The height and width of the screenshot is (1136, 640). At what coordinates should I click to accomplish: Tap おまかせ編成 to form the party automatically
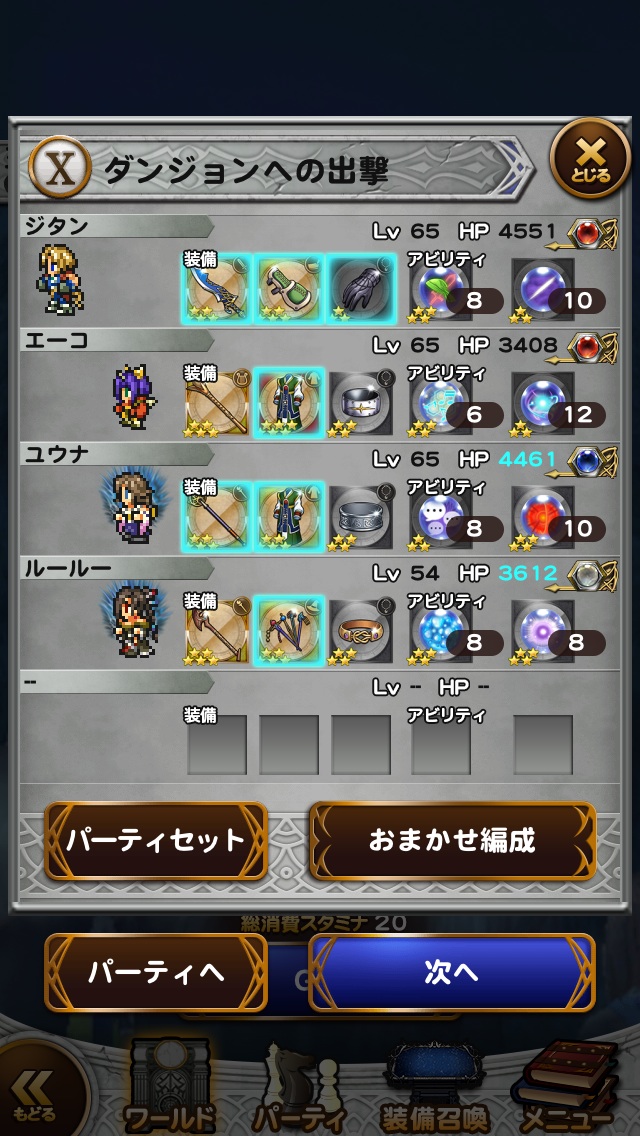[452, 840]
